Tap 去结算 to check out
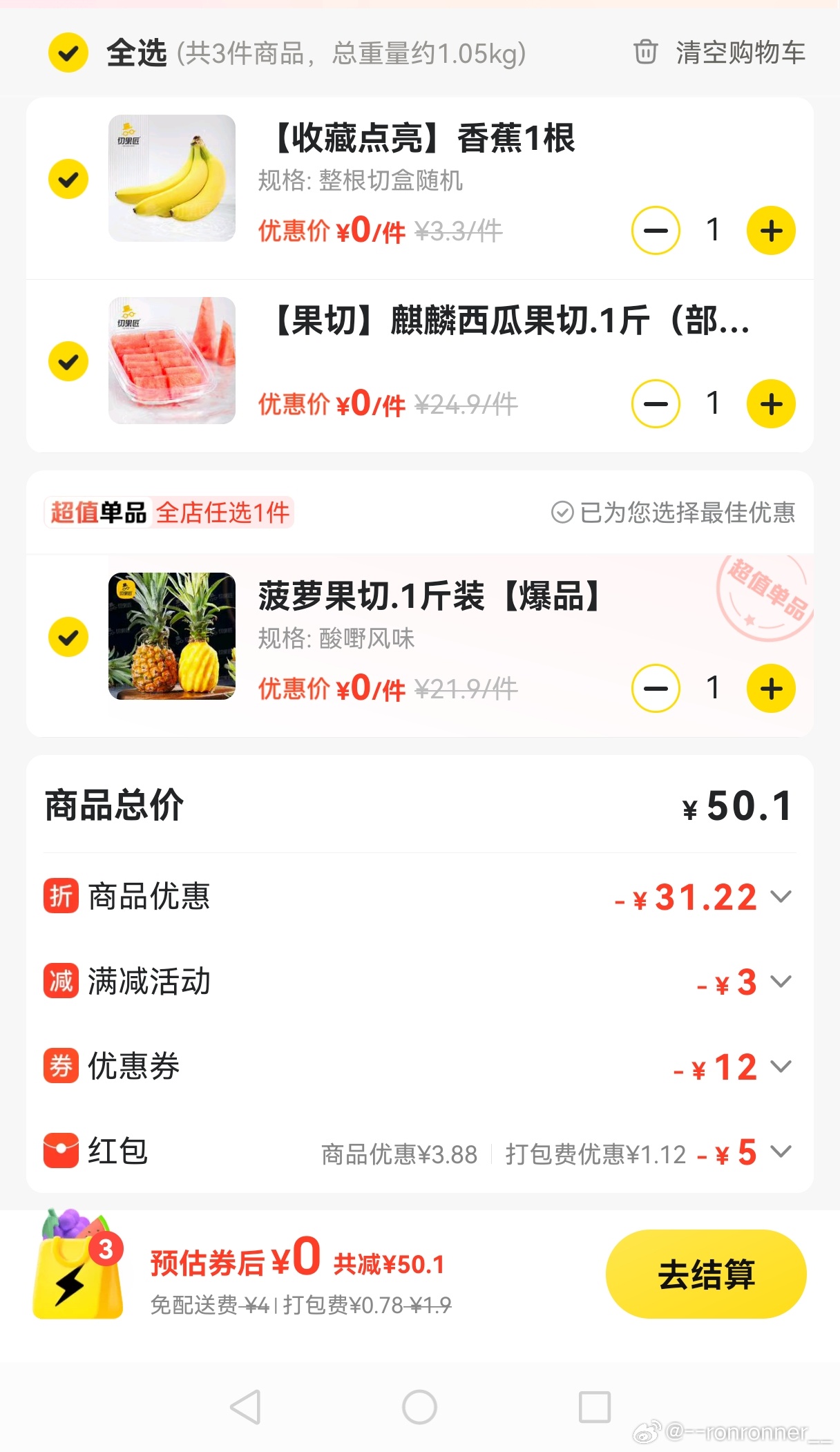The image size is (840, 1452). (705, 1274)
